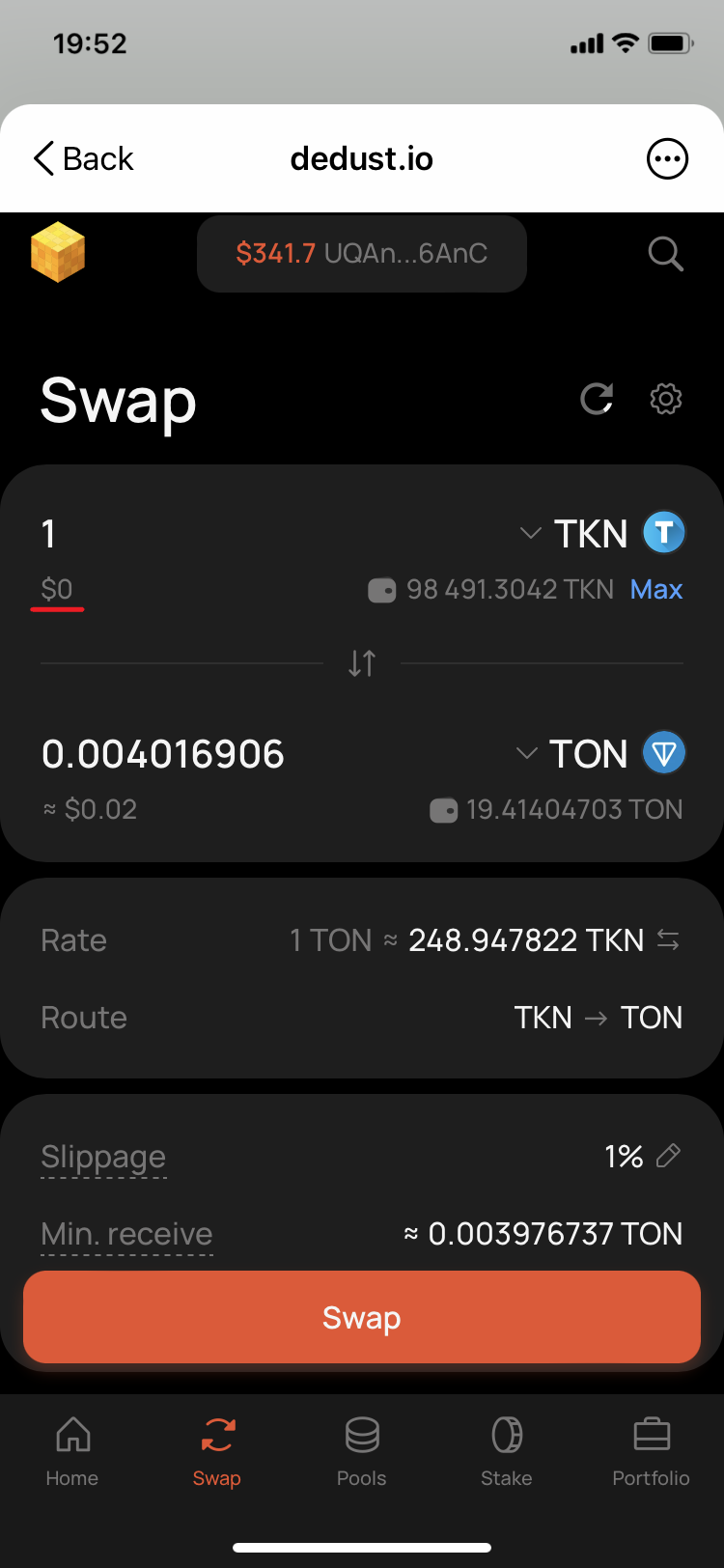
Task: Tap the DeDust cube logo
Action: pos(58,252)
